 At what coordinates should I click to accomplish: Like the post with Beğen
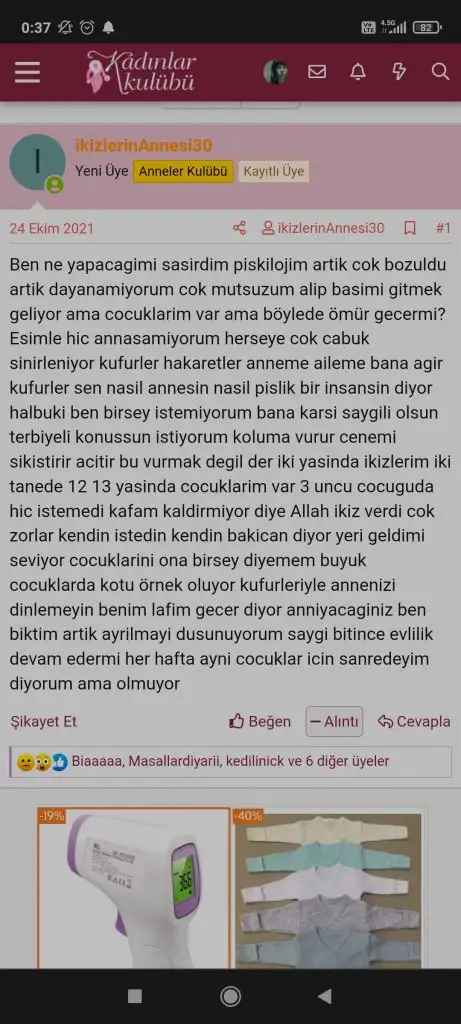[260, 722]
